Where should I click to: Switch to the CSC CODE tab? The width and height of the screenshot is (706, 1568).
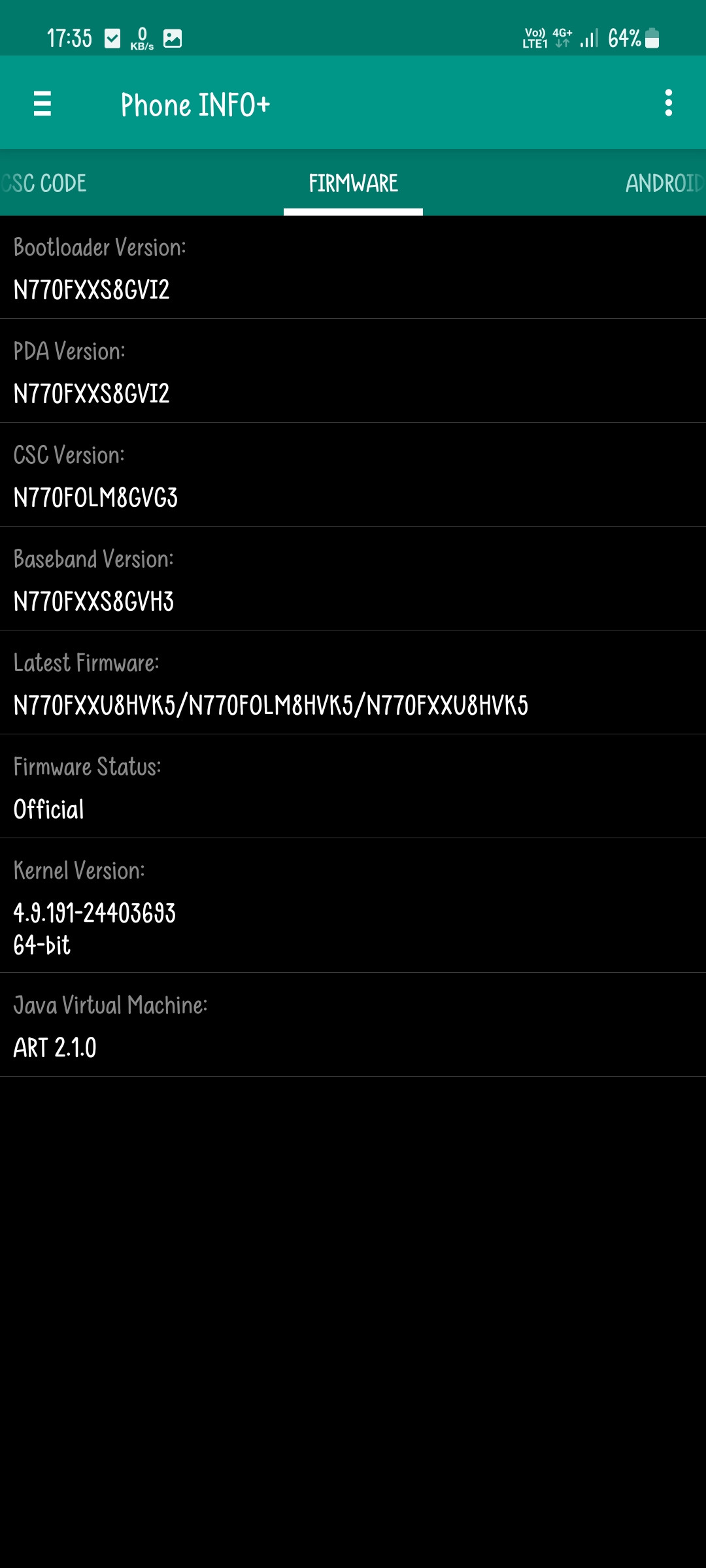click(44, 184)
